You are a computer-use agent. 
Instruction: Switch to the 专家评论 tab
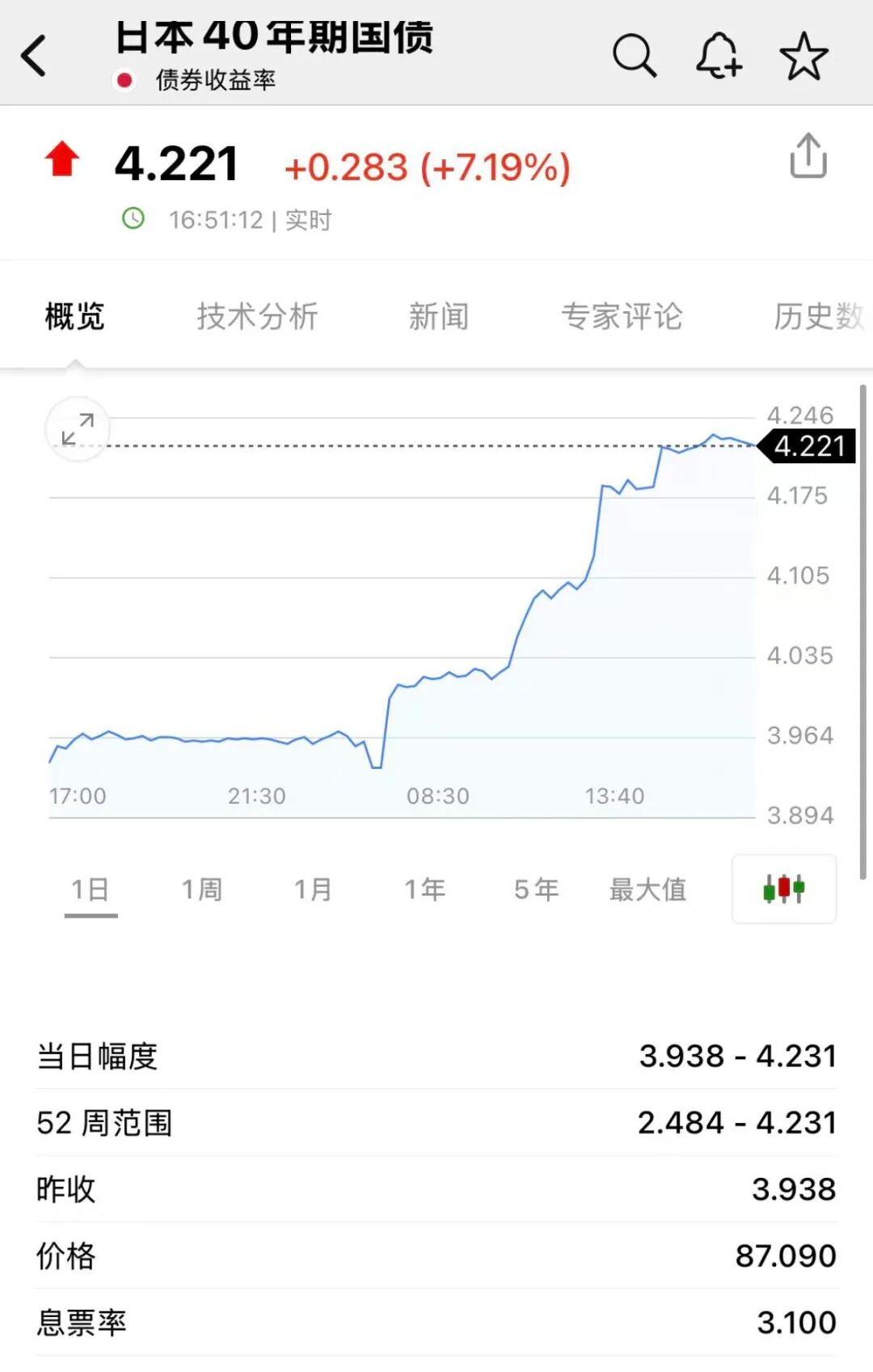(622, 316)
